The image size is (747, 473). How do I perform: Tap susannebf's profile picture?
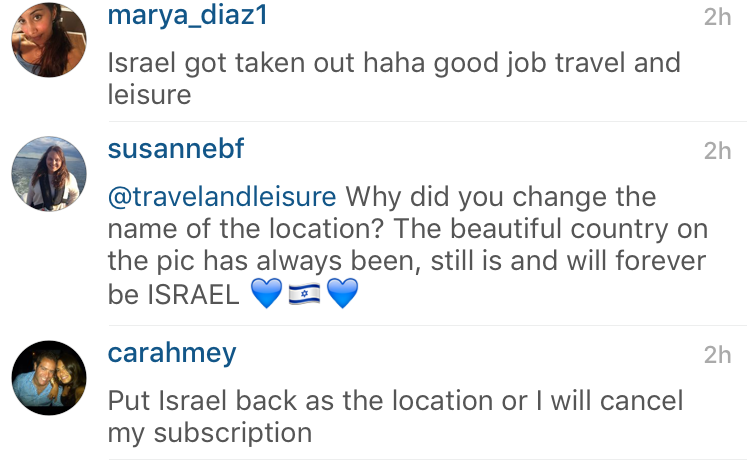(x=48, y=173)
